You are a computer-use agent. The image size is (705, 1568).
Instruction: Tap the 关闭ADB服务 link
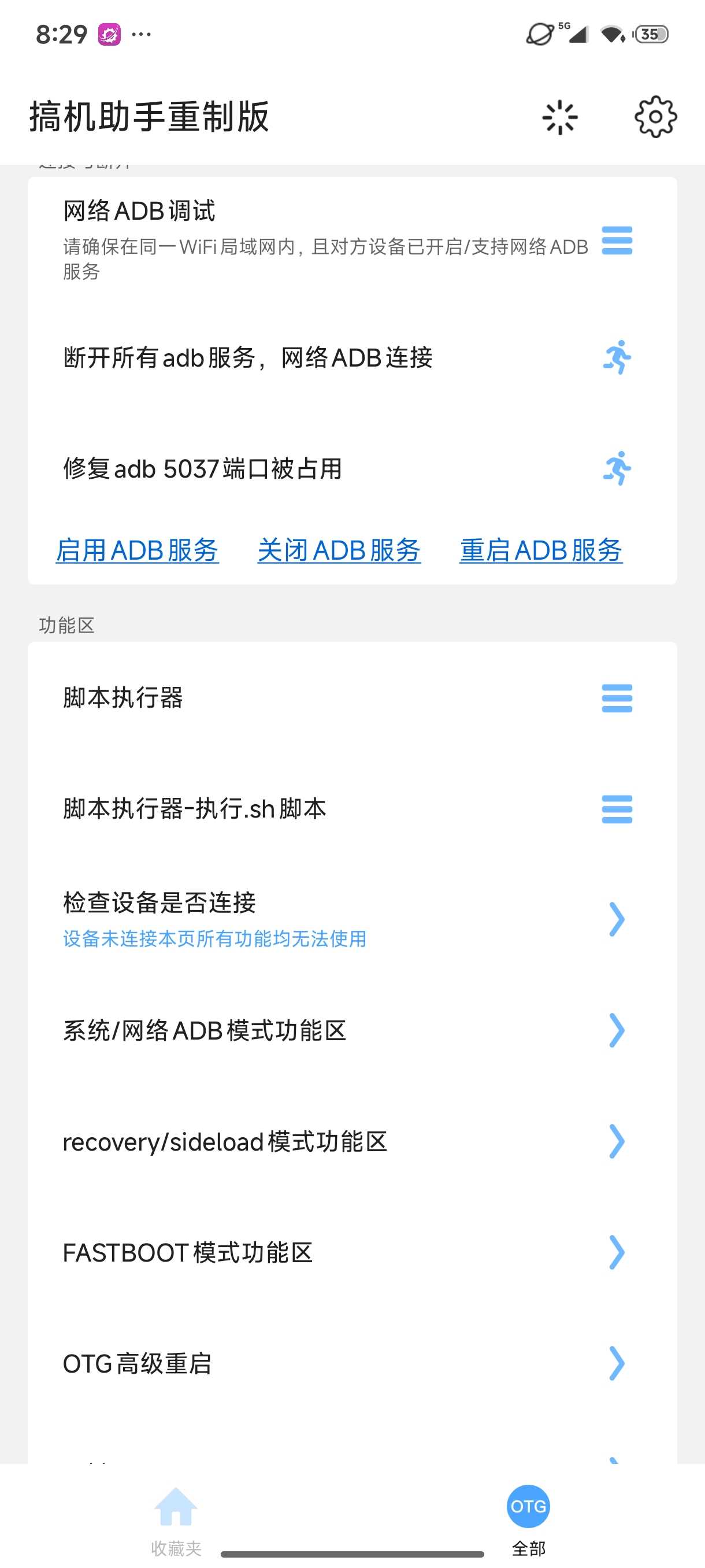(x=339, y=550)
